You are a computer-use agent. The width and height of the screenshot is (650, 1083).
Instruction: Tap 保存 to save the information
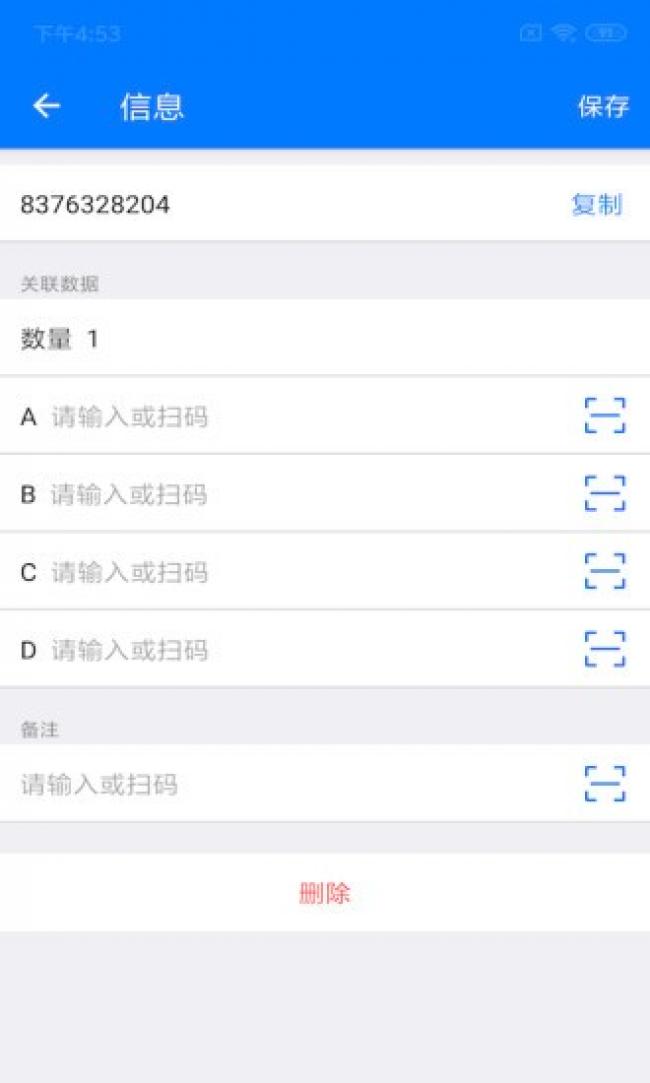603,106
